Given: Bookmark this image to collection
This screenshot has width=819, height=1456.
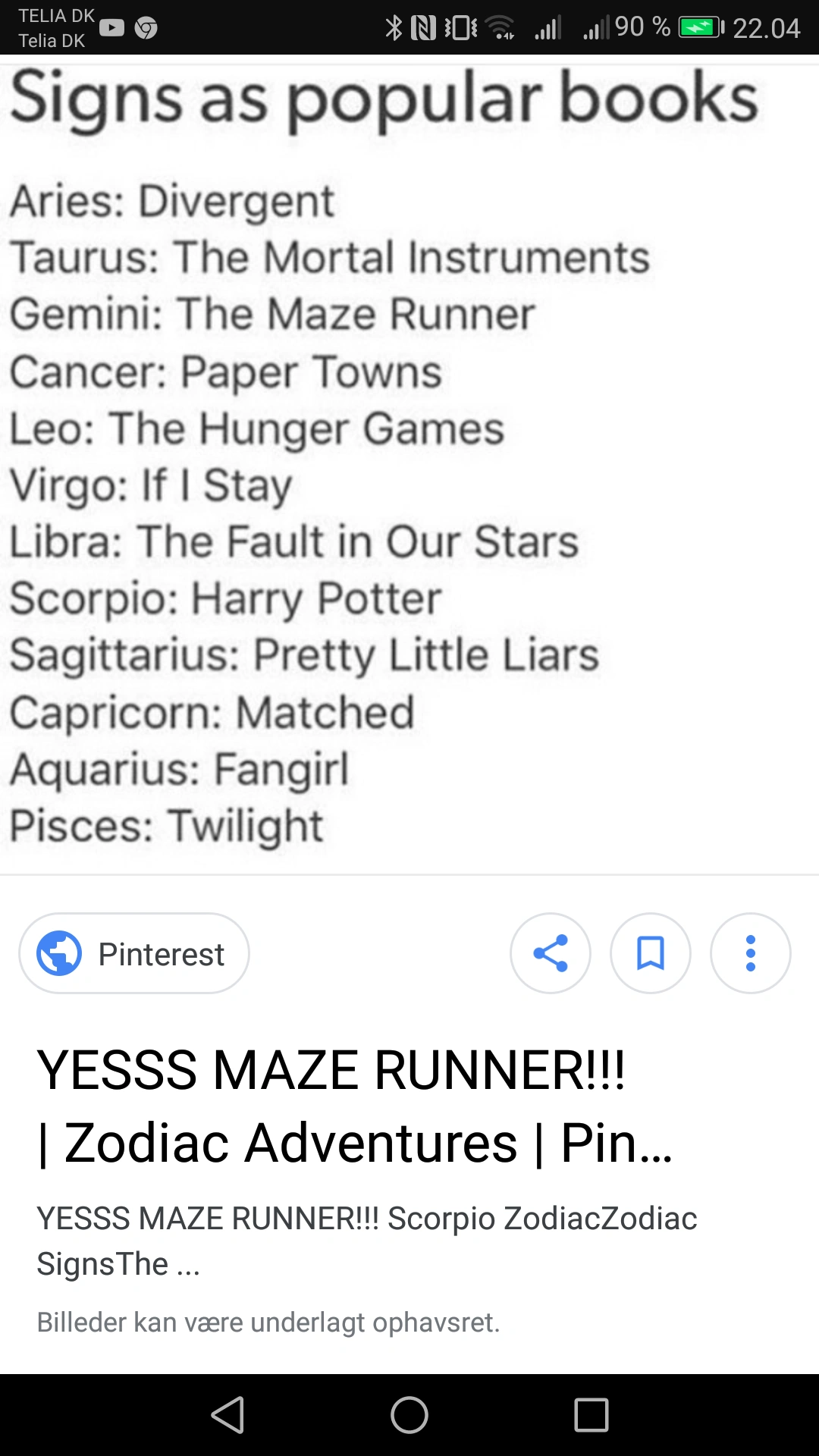Looking at the screenshot, I should click(x=651, y=953).
